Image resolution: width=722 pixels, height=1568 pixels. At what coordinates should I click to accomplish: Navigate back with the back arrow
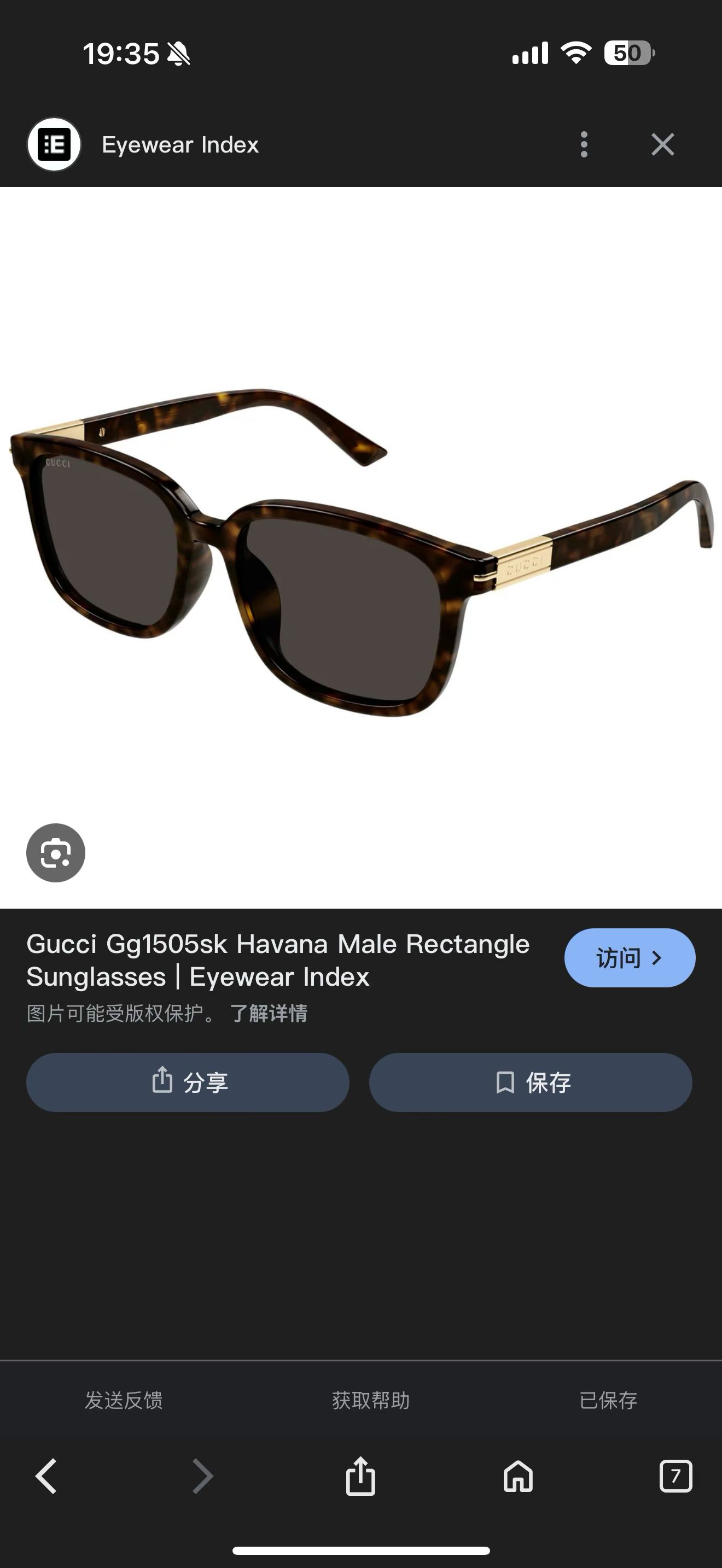coord(47,1477)
